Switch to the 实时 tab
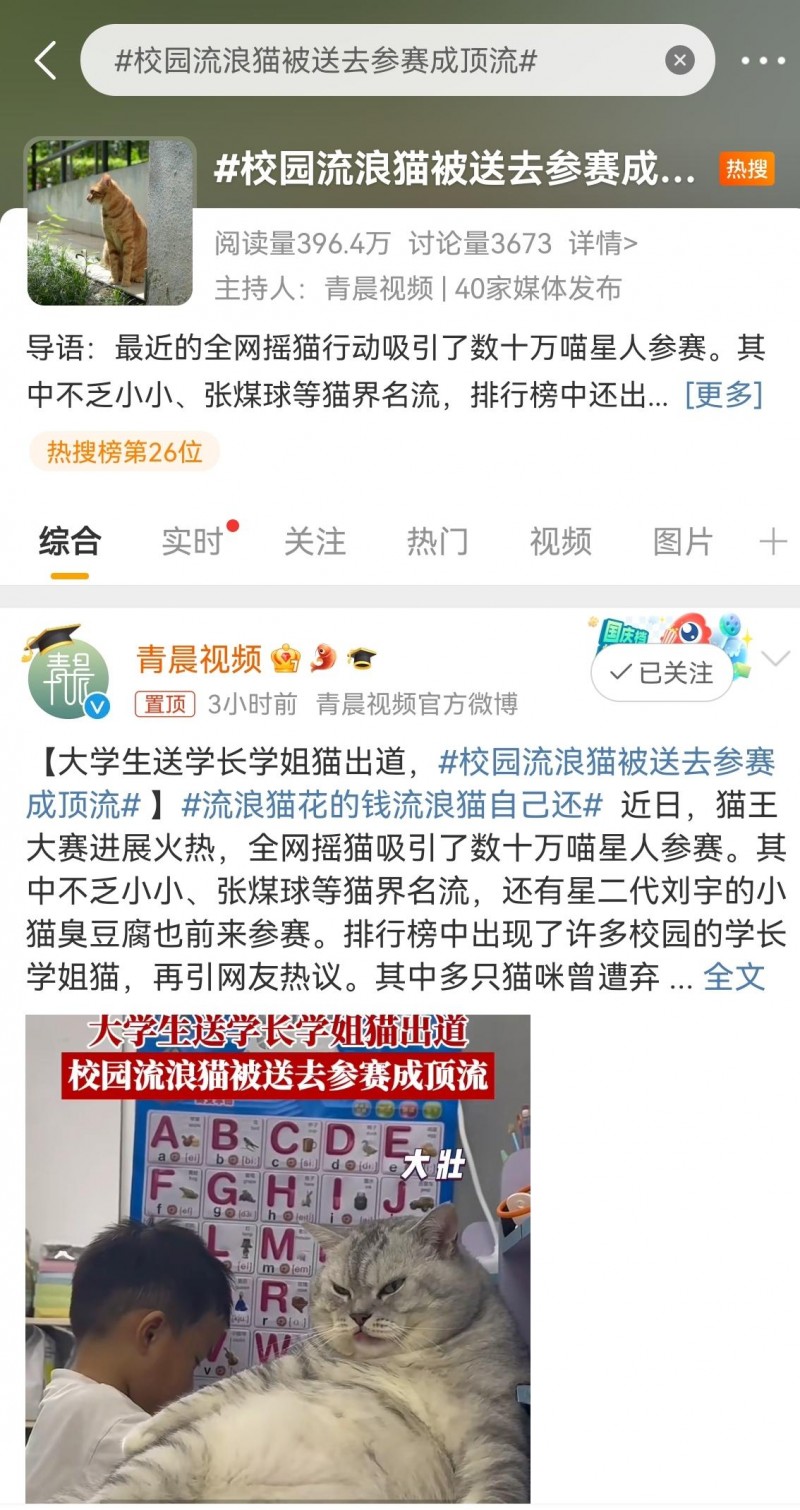Viewport: 800px width, 1510px height. [x=193, y=542]
